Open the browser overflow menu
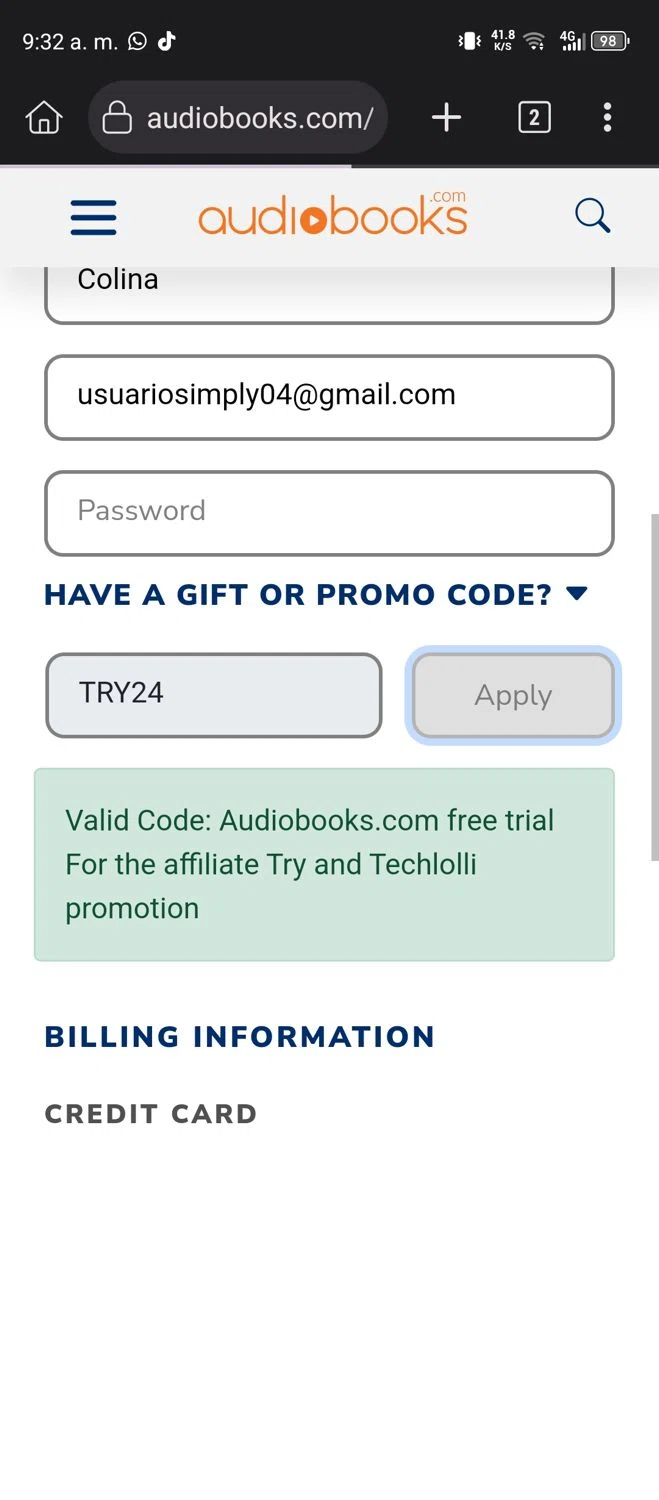Image resolution: width=659 pixels, height=1500 pixels. (607, 118)
